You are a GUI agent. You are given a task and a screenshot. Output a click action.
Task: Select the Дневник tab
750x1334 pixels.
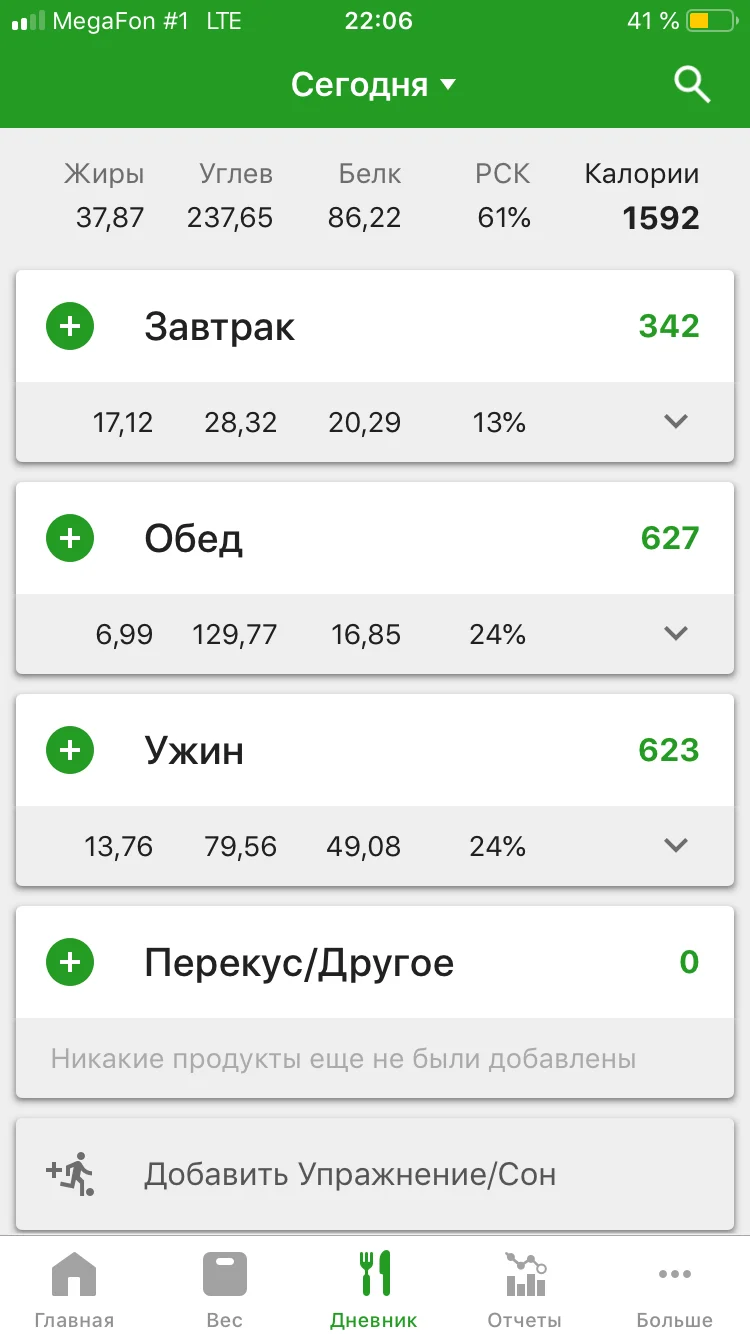tap(374, 1288)
